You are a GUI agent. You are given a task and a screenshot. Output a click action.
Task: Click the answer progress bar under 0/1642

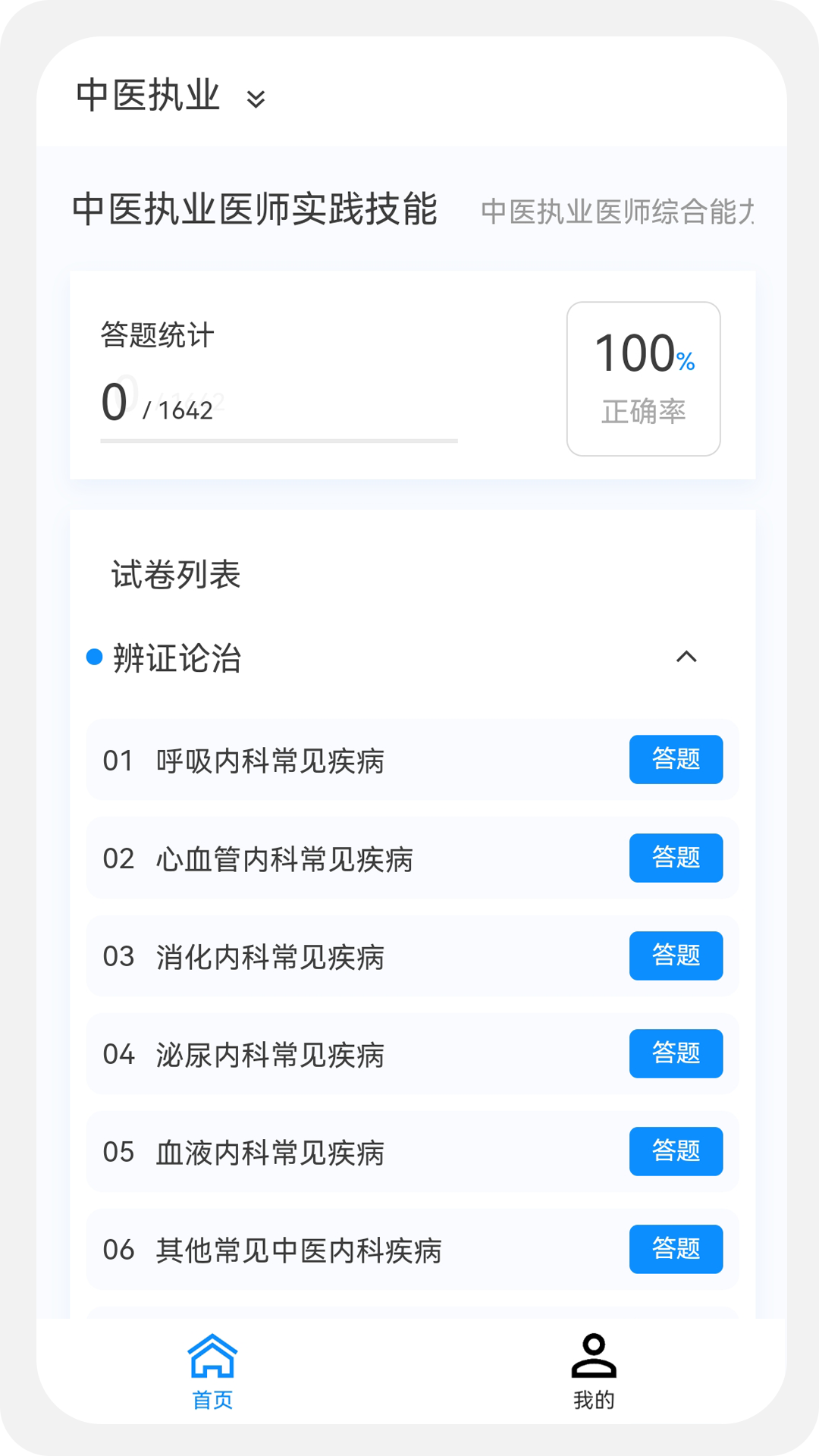[278, 441]
